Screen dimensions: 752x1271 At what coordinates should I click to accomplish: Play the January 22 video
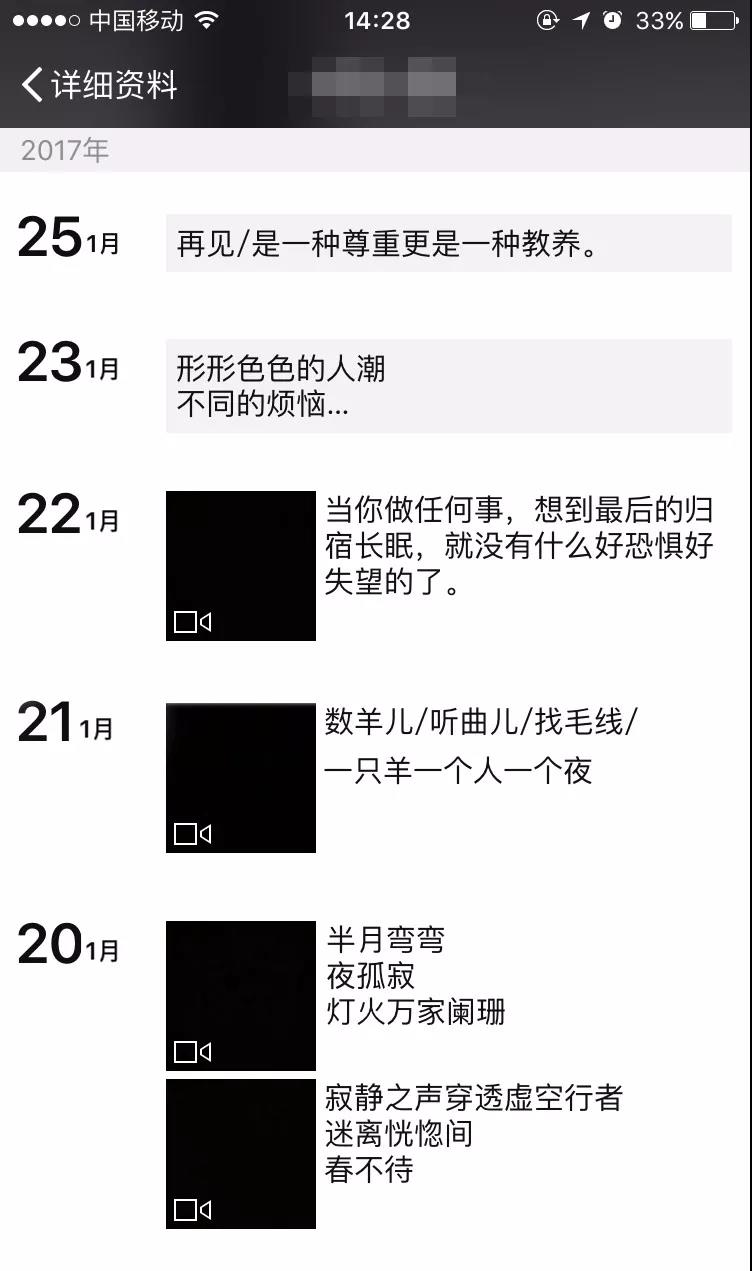[241, 566]
